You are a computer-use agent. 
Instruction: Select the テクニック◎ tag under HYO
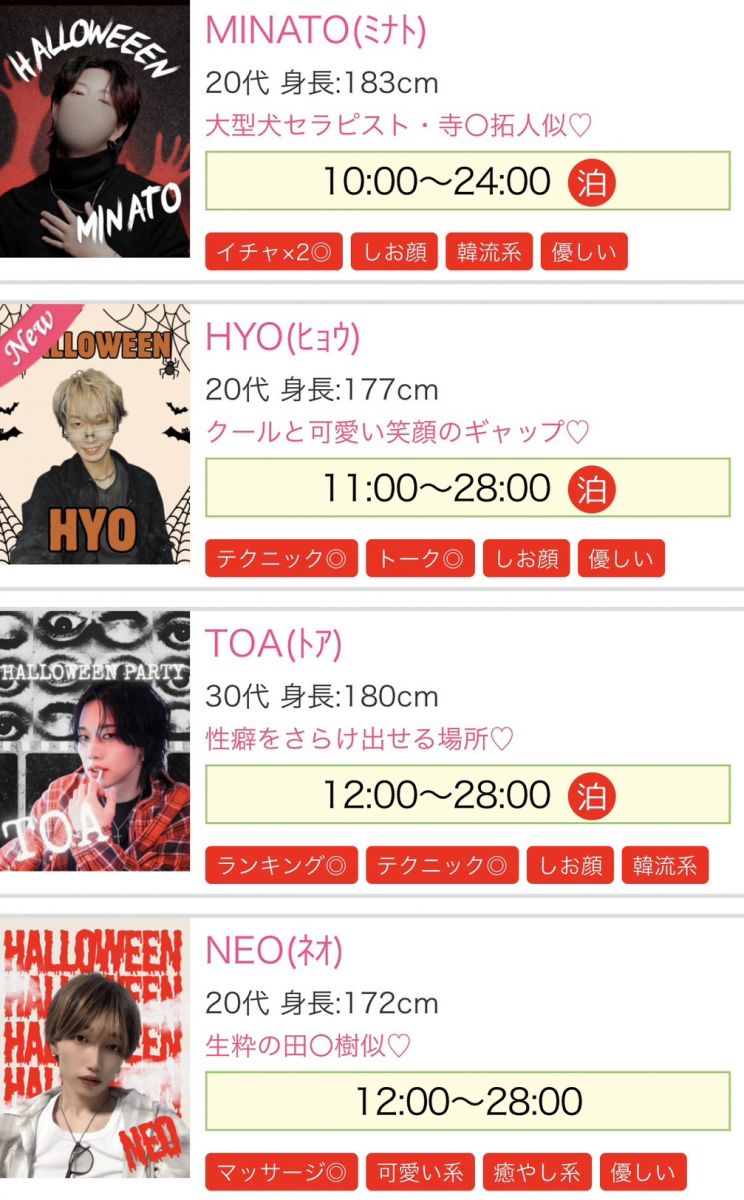coord(281,559)
